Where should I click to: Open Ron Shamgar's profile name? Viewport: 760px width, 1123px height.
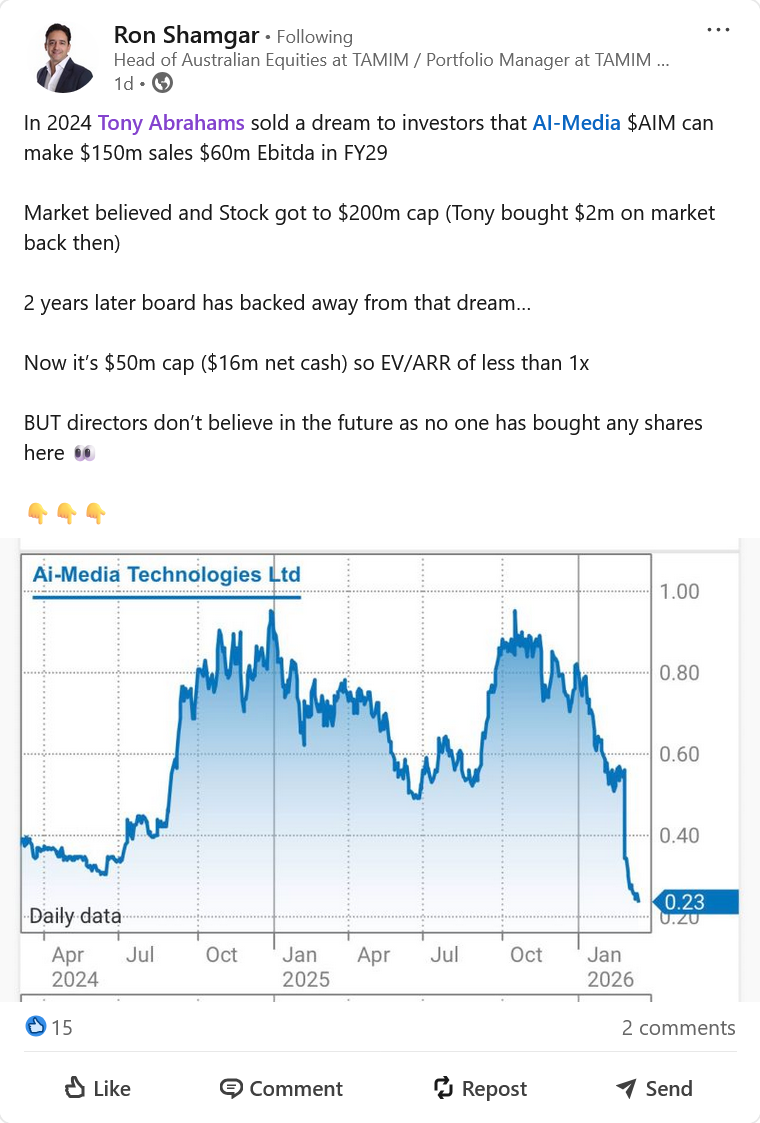point(185,36)
